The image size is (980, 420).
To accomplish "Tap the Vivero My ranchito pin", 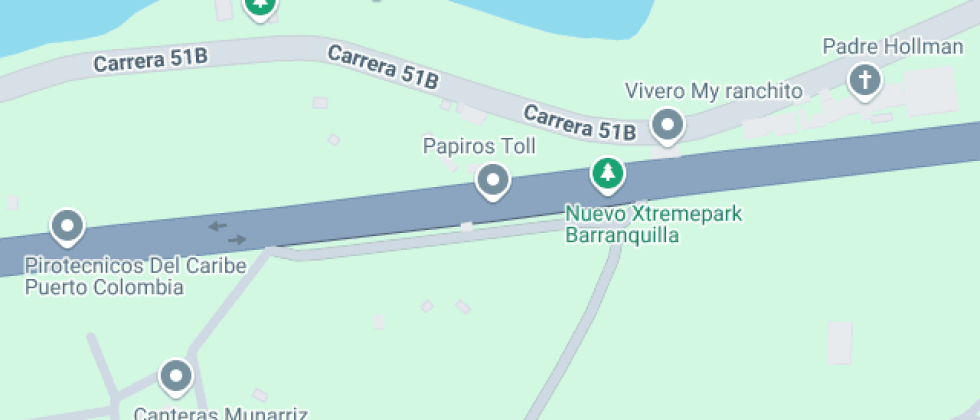I will click(667, 125).
